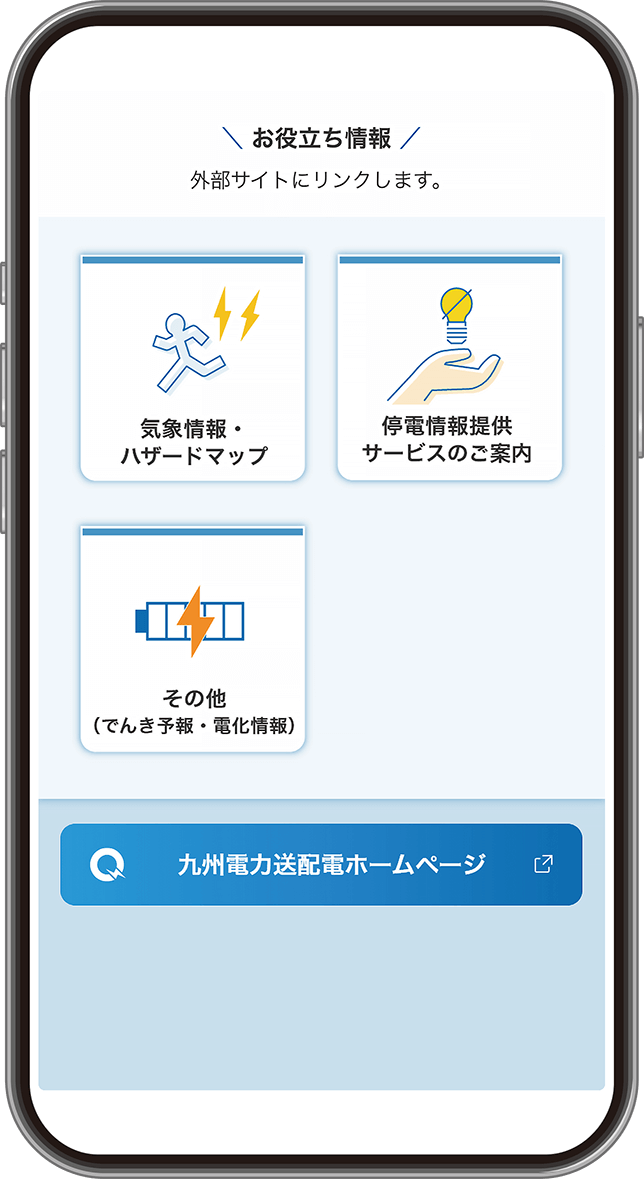Select the その他 (でんき予報・電化情報) card
Screen dimensions: 644x1180
click(193, 638)
